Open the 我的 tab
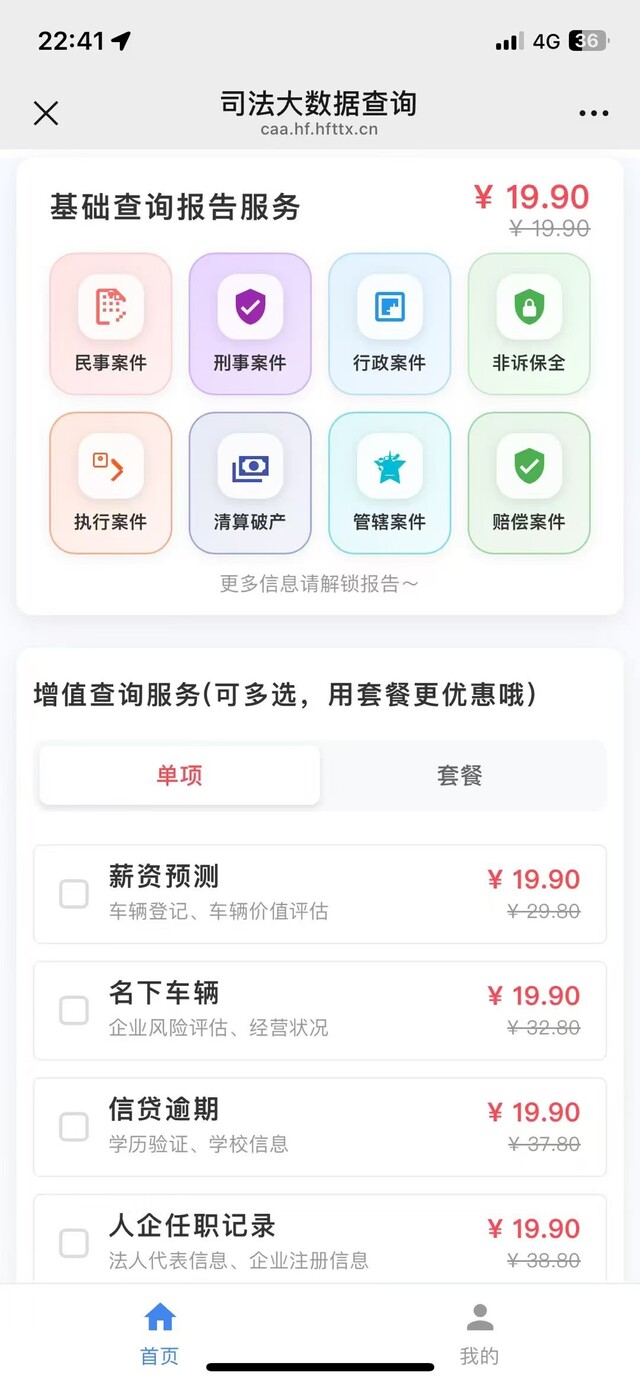 pos(479,1333)
